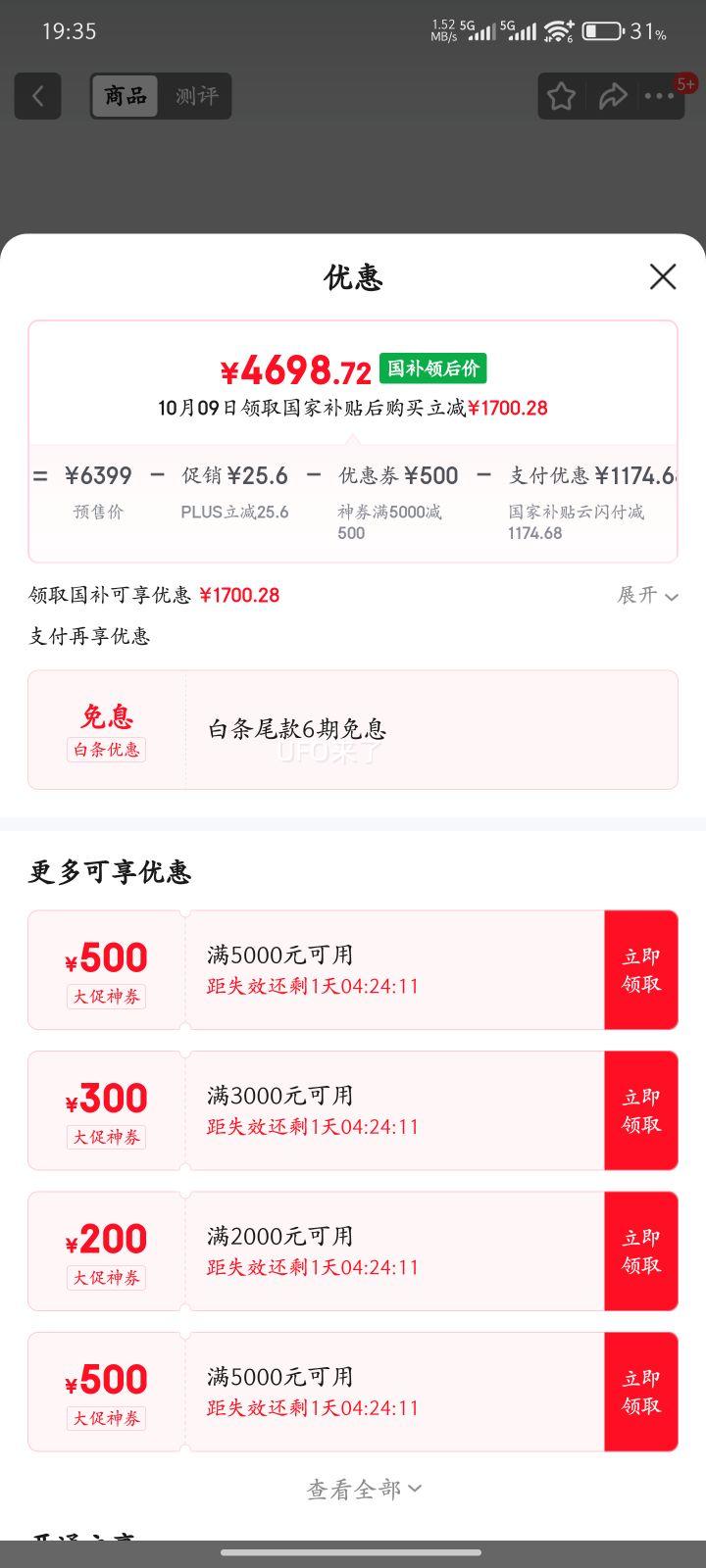This screenshot has width=706, height=1568.
Task: Claim the ¥200 大促神券 coupon
Action: (641, 1251)
